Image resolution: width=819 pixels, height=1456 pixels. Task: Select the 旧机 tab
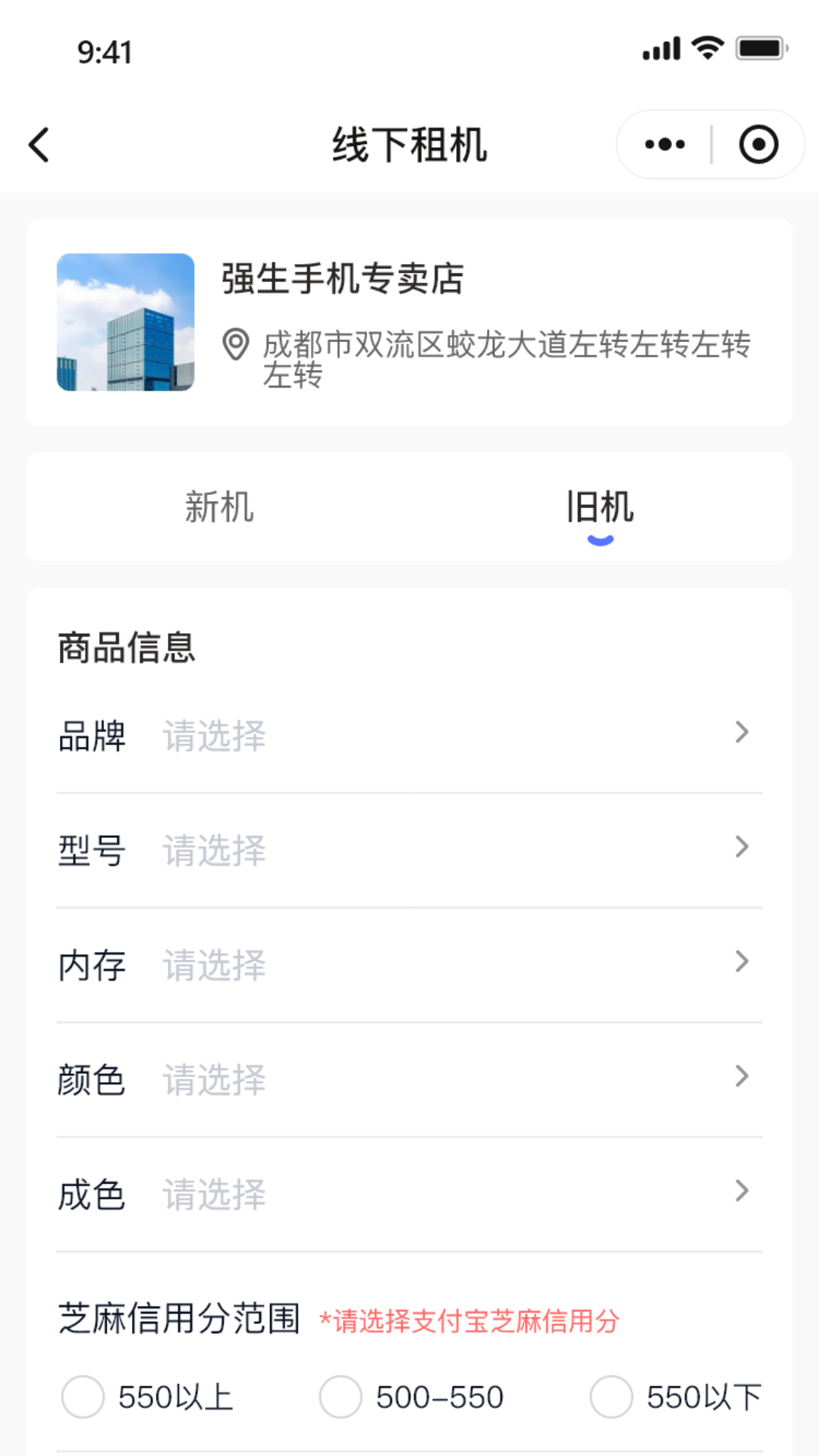600,507
